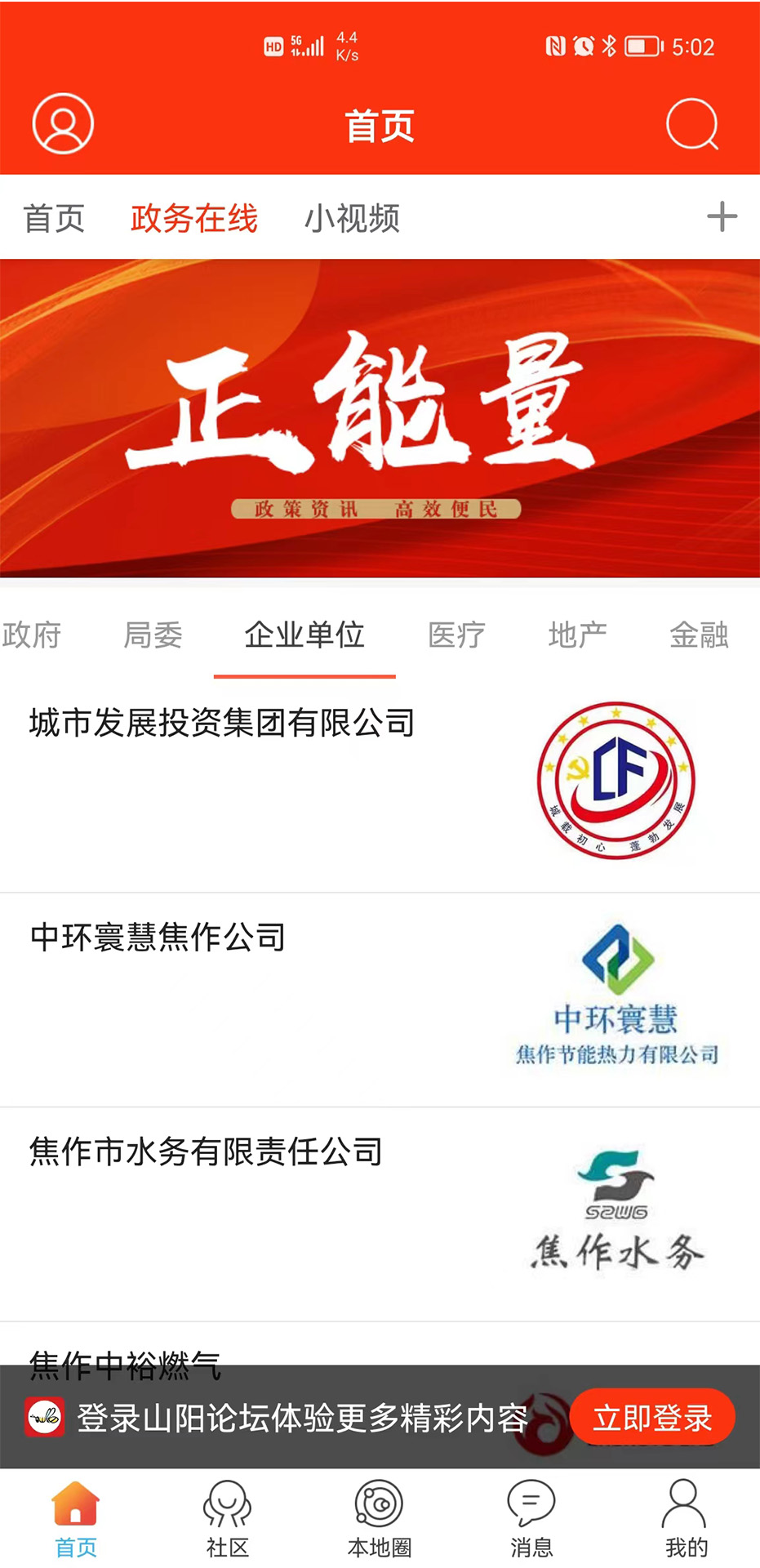The image size is (760, 1568).
Task: Switch to the 小视频 tab
Action: coord(352,219)
